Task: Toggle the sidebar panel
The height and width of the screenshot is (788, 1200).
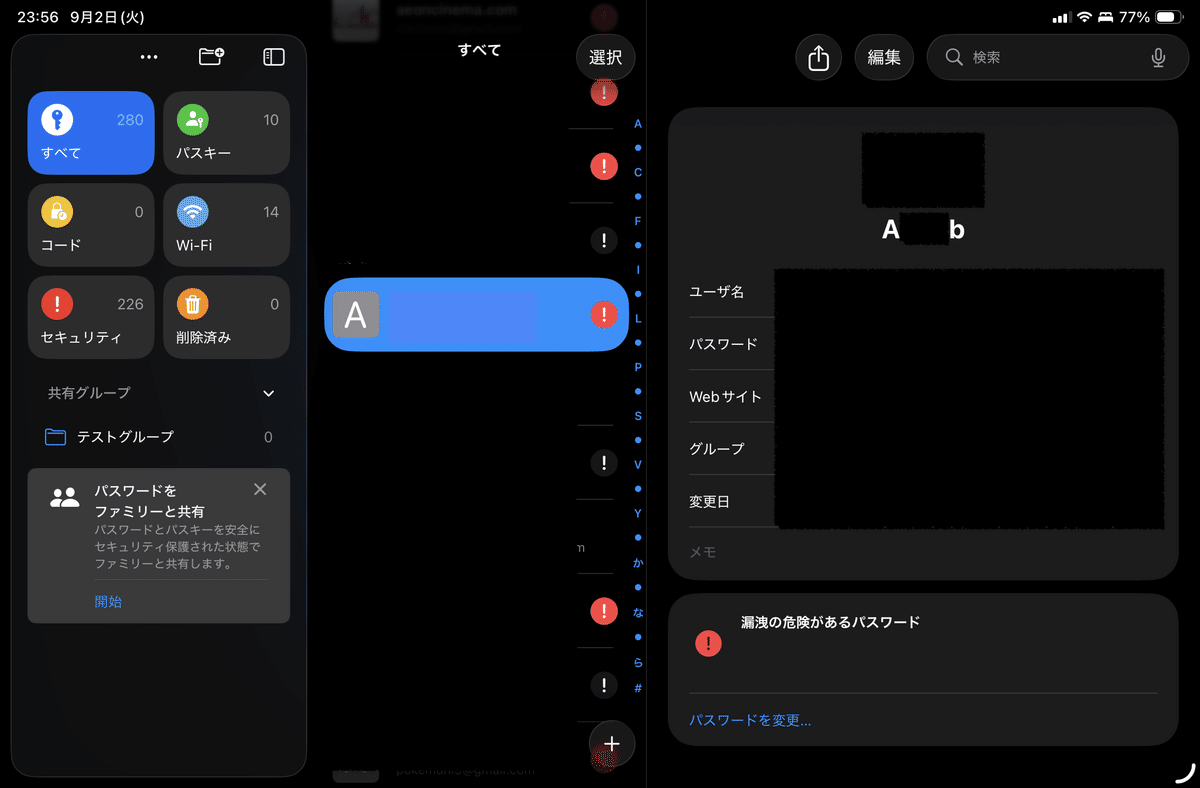Action: pyautogui.click(x=274, y=57)
